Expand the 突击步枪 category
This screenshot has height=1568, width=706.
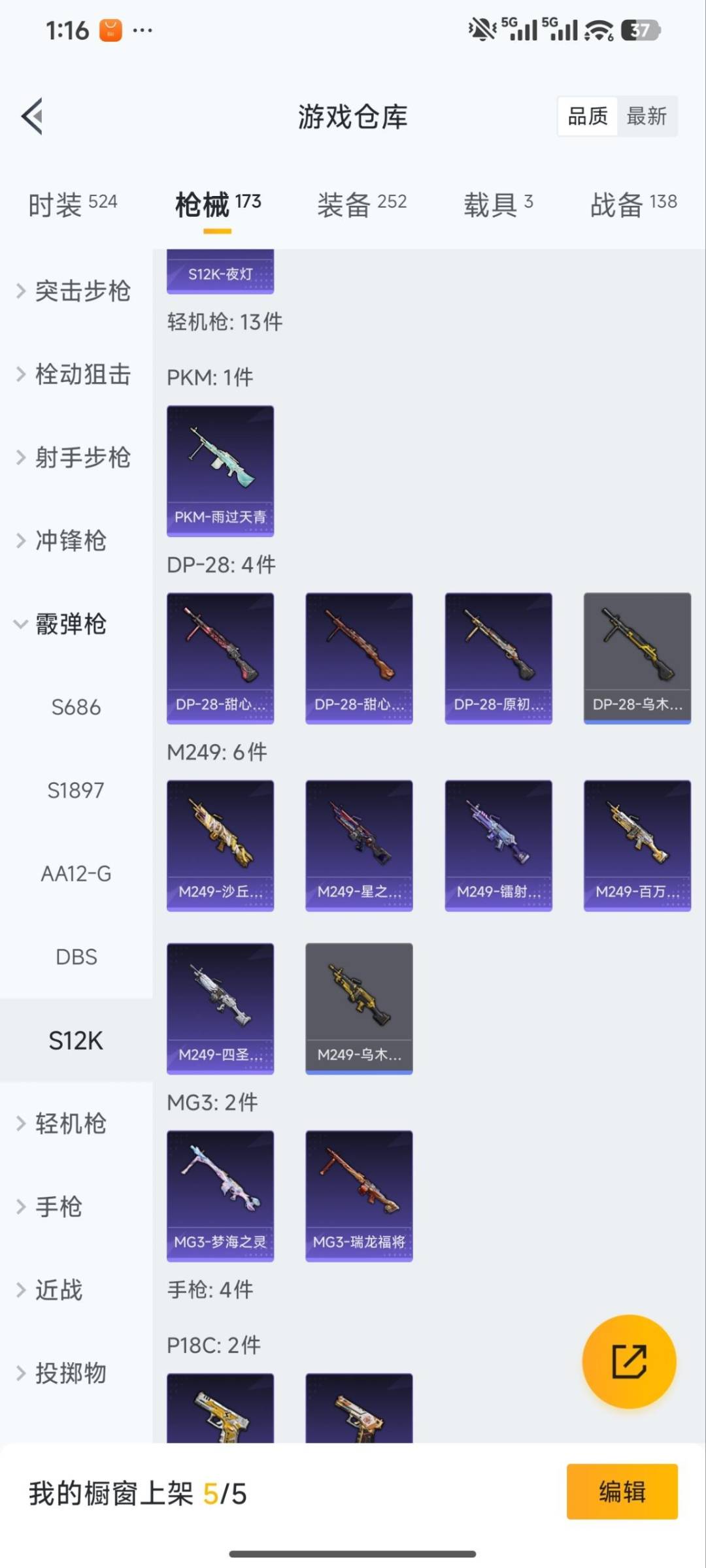(75, 291)
